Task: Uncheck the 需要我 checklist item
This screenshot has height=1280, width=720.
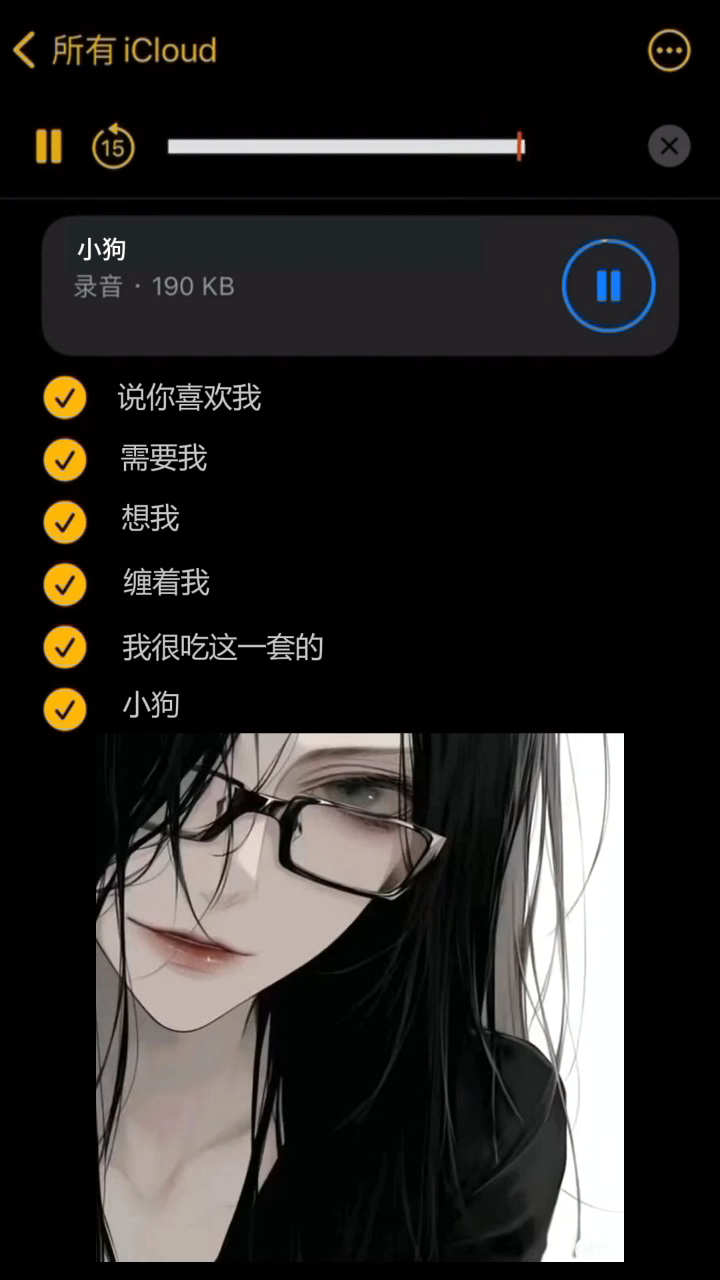Action: [x=65, y=460]
